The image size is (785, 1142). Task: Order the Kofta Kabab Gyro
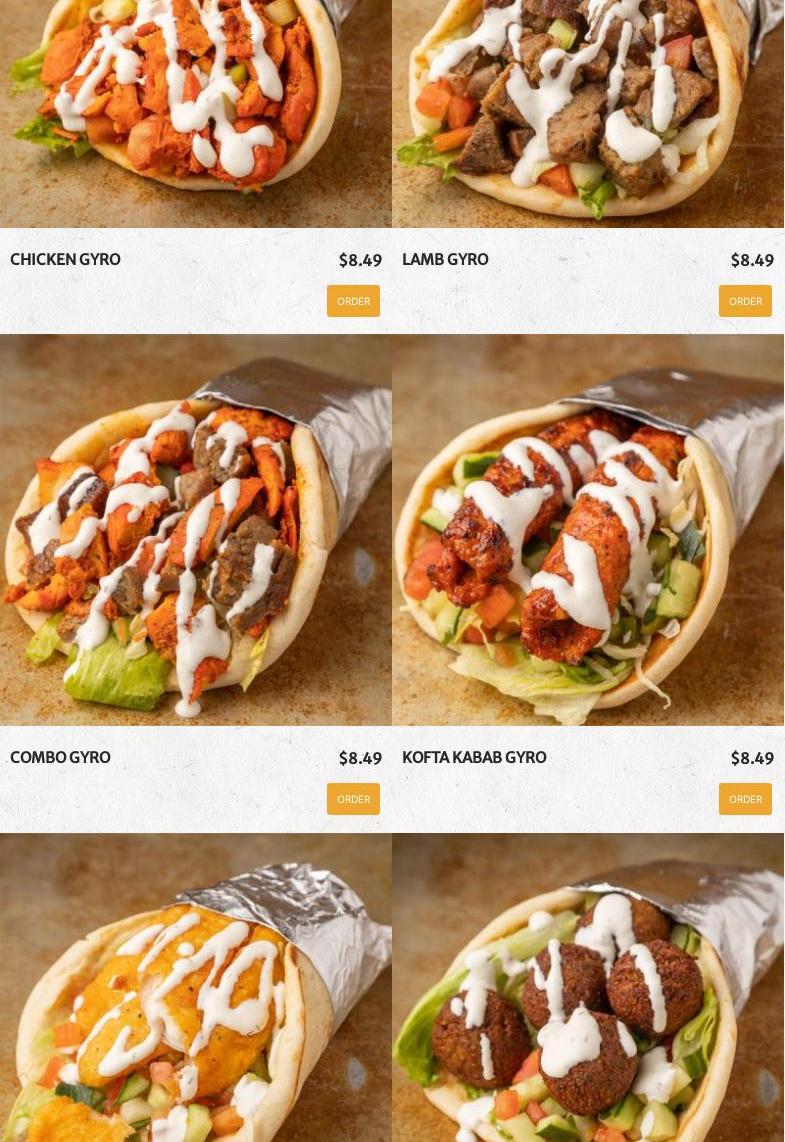tap(745, 799)
